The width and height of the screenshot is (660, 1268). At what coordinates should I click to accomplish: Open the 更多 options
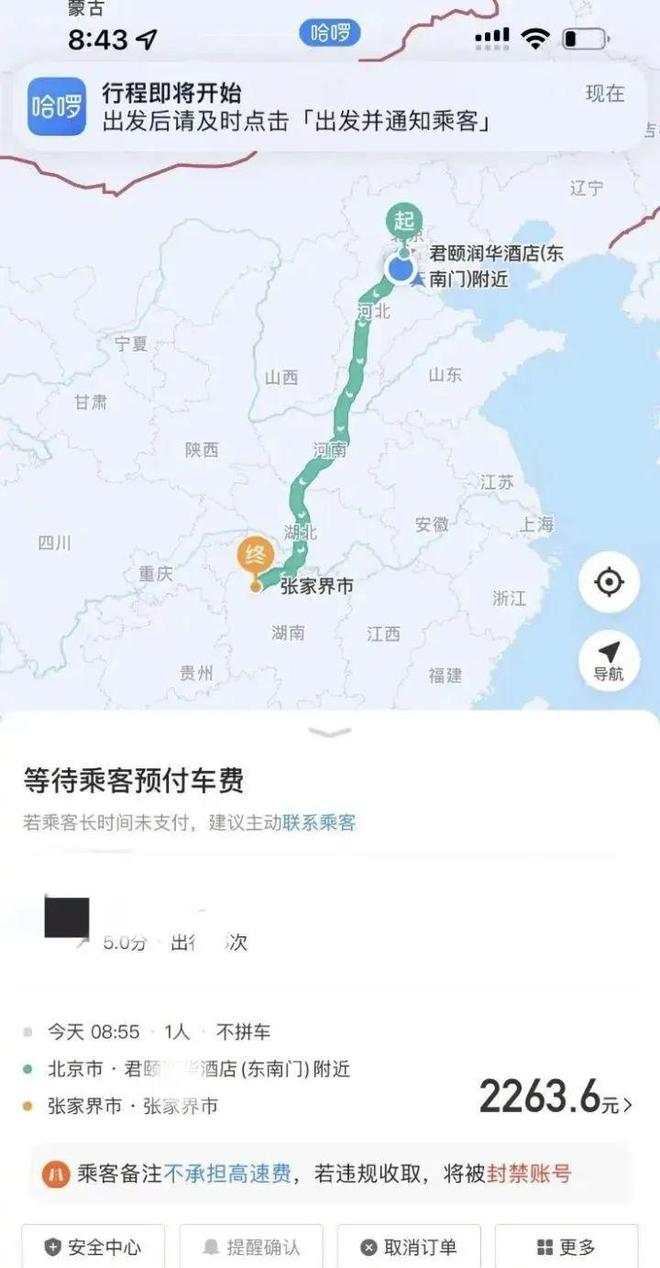coord(566,1246)
